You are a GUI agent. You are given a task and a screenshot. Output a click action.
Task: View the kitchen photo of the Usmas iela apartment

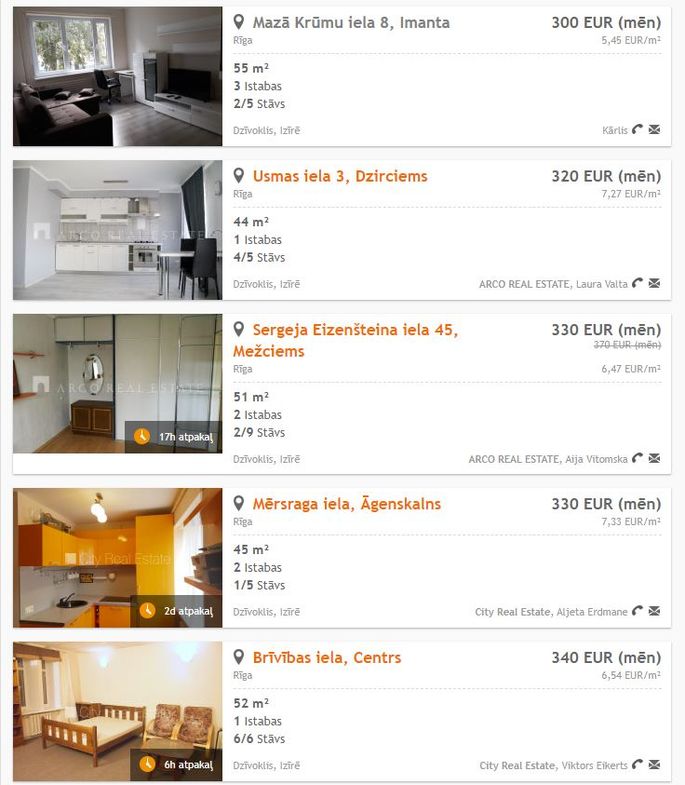[x=117, y=230]
